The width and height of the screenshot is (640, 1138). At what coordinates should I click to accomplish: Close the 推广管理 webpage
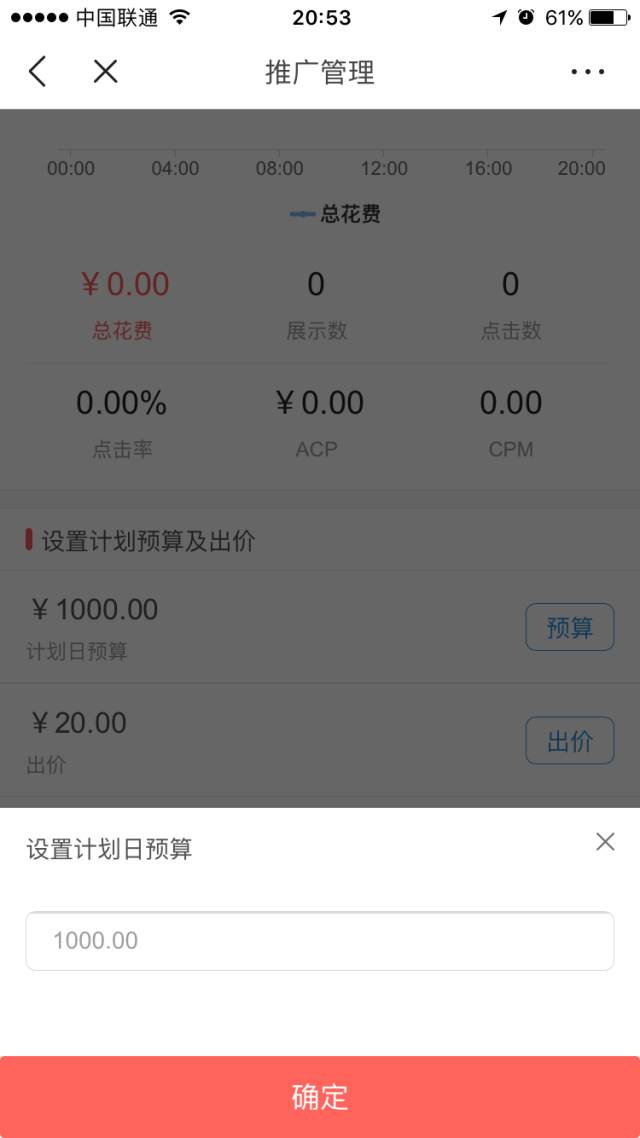pyautogui.click(x=105, y=72)
